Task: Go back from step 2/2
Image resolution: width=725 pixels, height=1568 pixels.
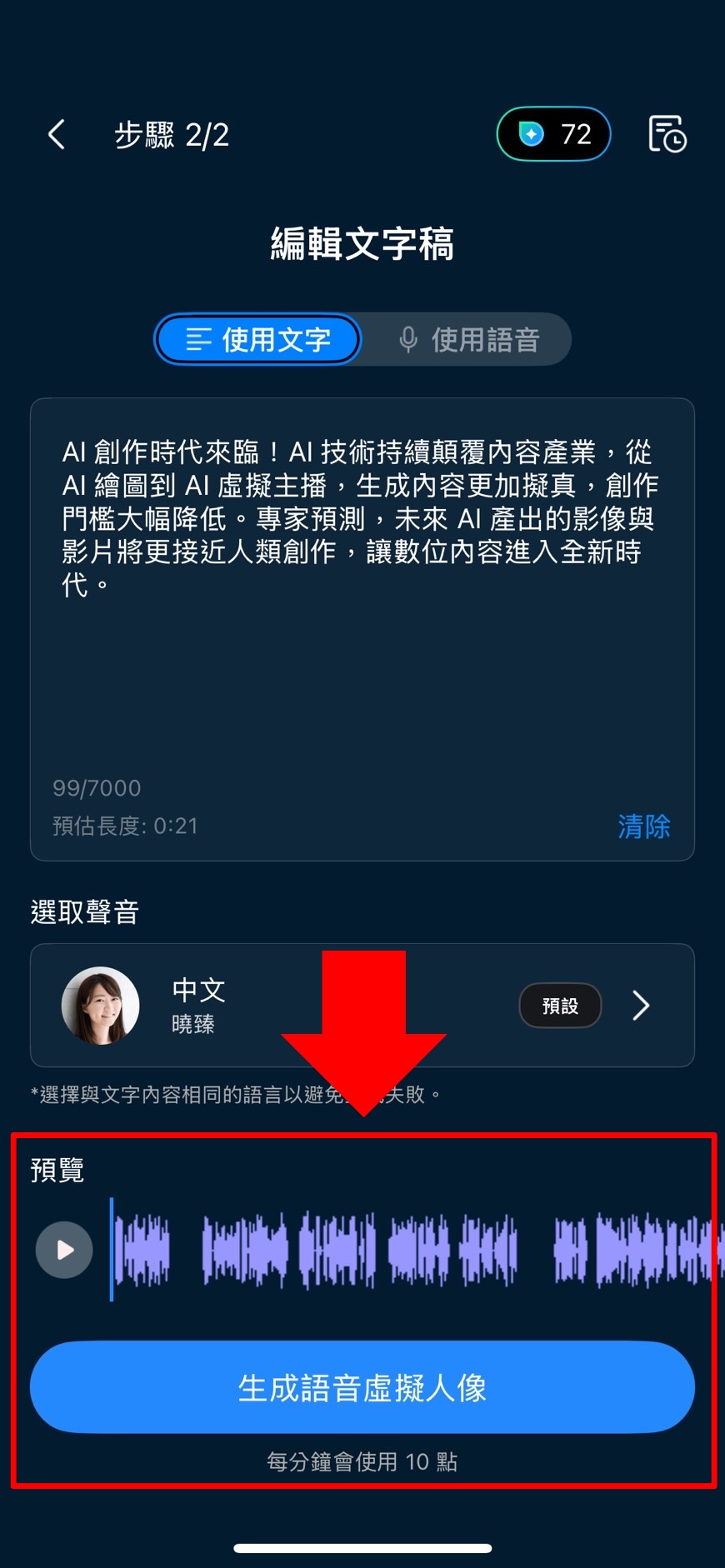Action: [x=57, y=134]
